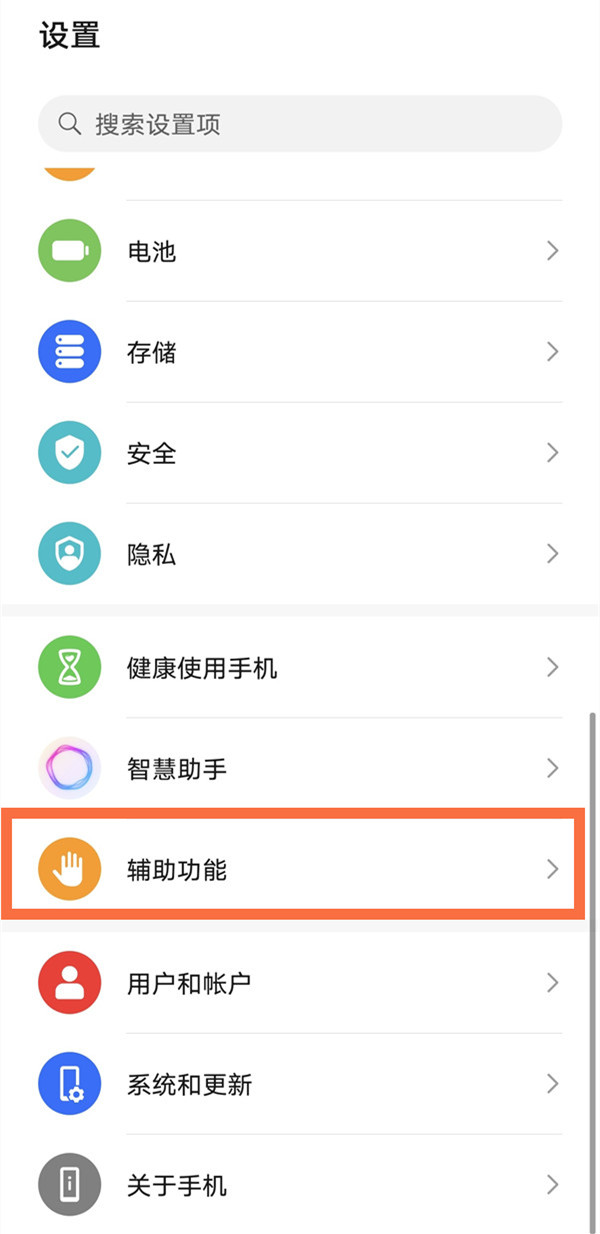
Task: Go to 存储 storage settings
Action: [x=300, y=352]
